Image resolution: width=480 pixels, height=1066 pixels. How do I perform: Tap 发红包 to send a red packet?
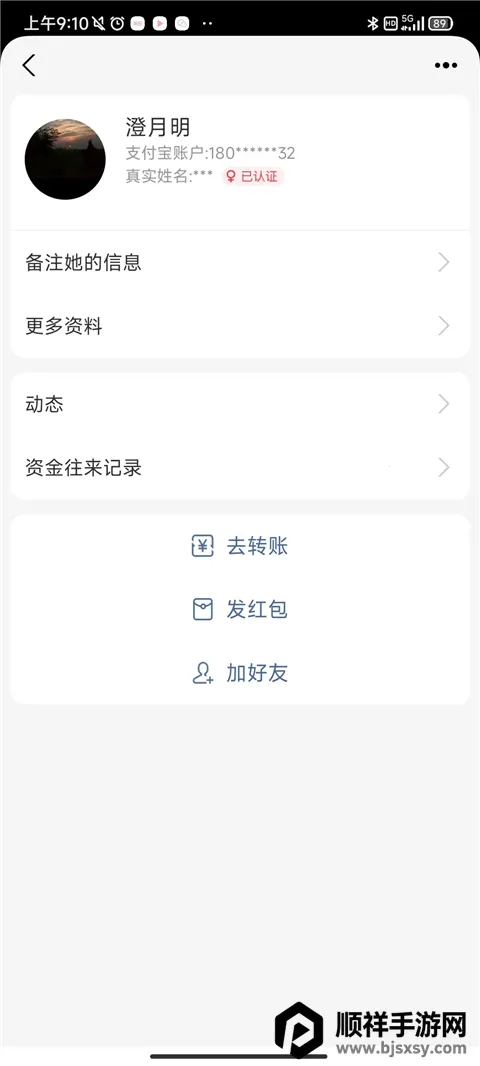pyautogui.click(x=240, y=609)
